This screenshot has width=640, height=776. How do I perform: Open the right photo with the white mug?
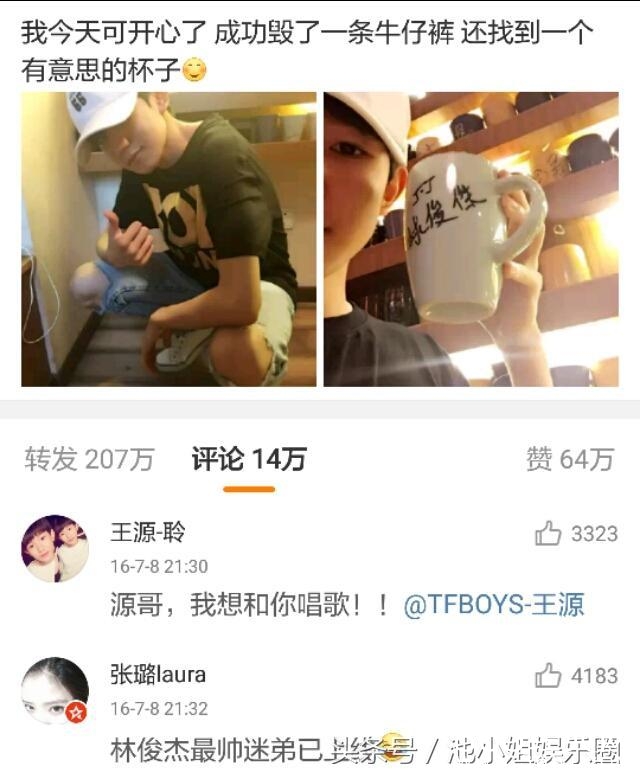pyautogui.click(x=471, y=239)
